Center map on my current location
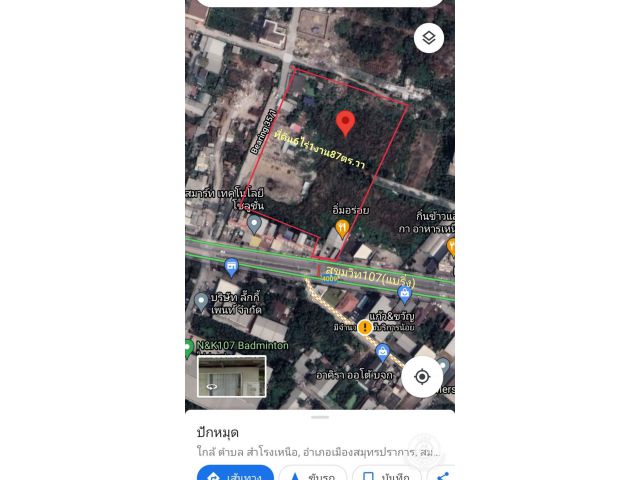The image size is (640, 480). click(422, 376)
